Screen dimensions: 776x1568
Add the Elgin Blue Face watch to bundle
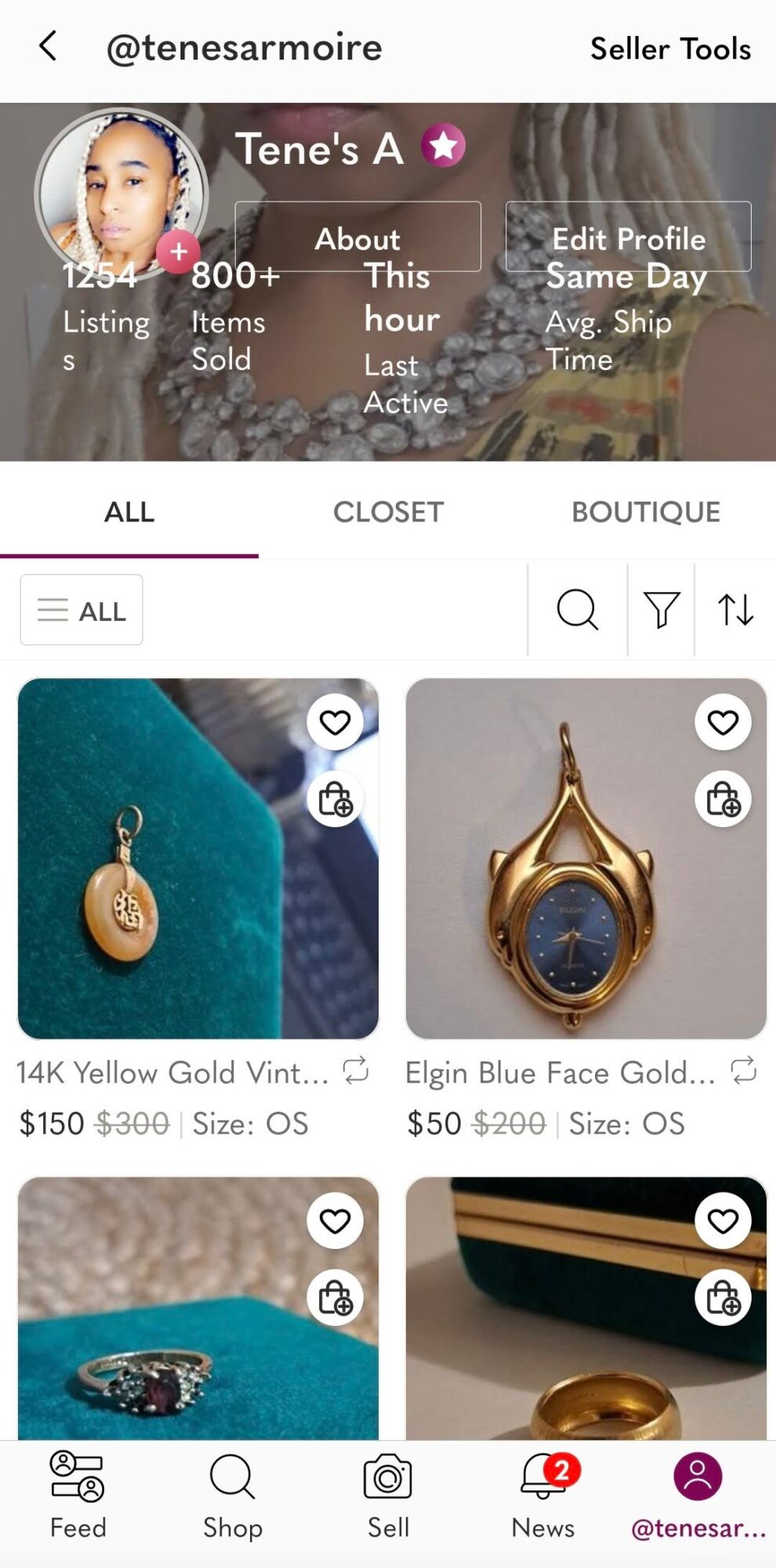click(x=723, y=799)
